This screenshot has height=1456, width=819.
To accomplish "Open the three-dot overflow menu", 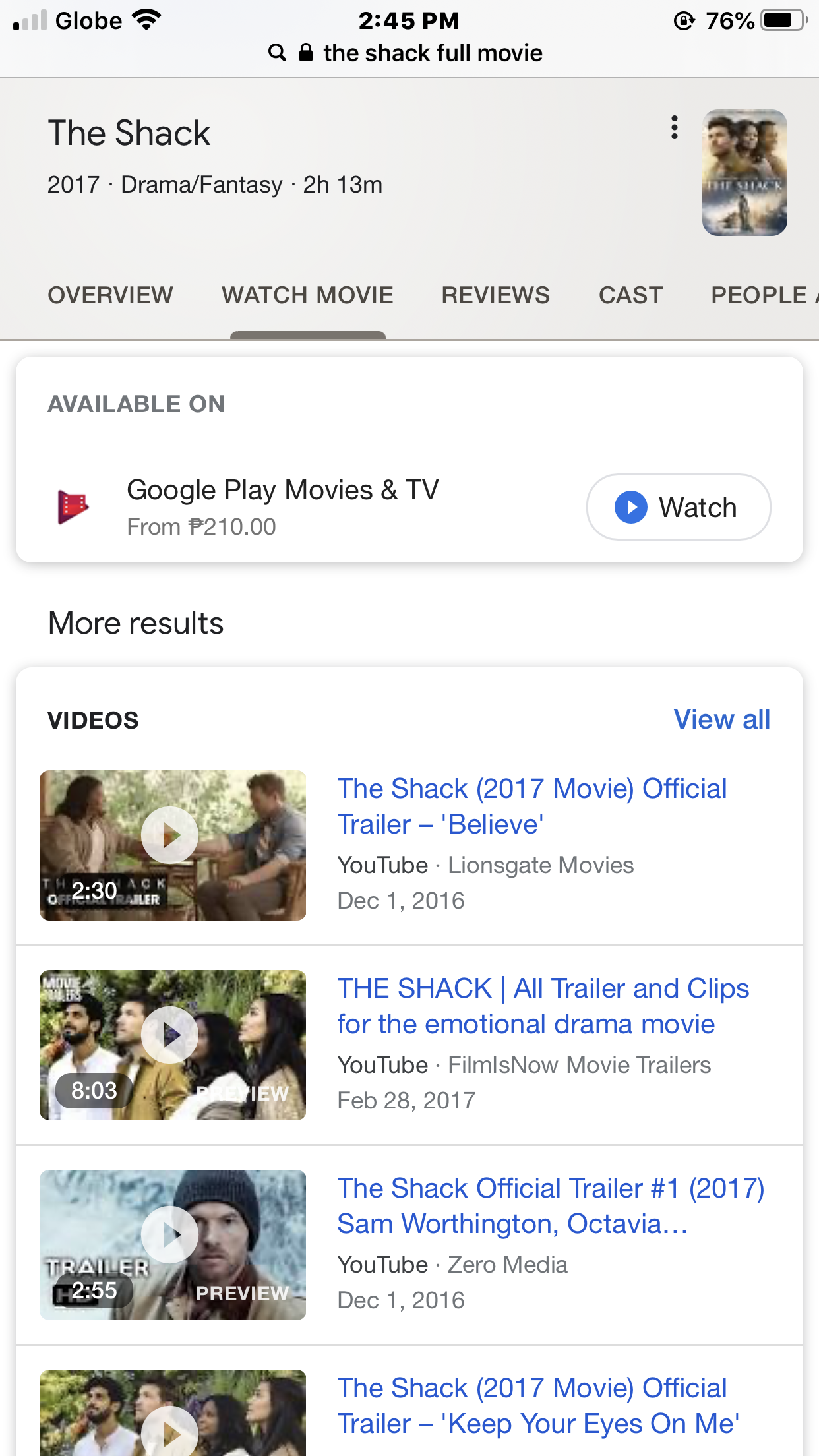I will [x=674, y=127].
